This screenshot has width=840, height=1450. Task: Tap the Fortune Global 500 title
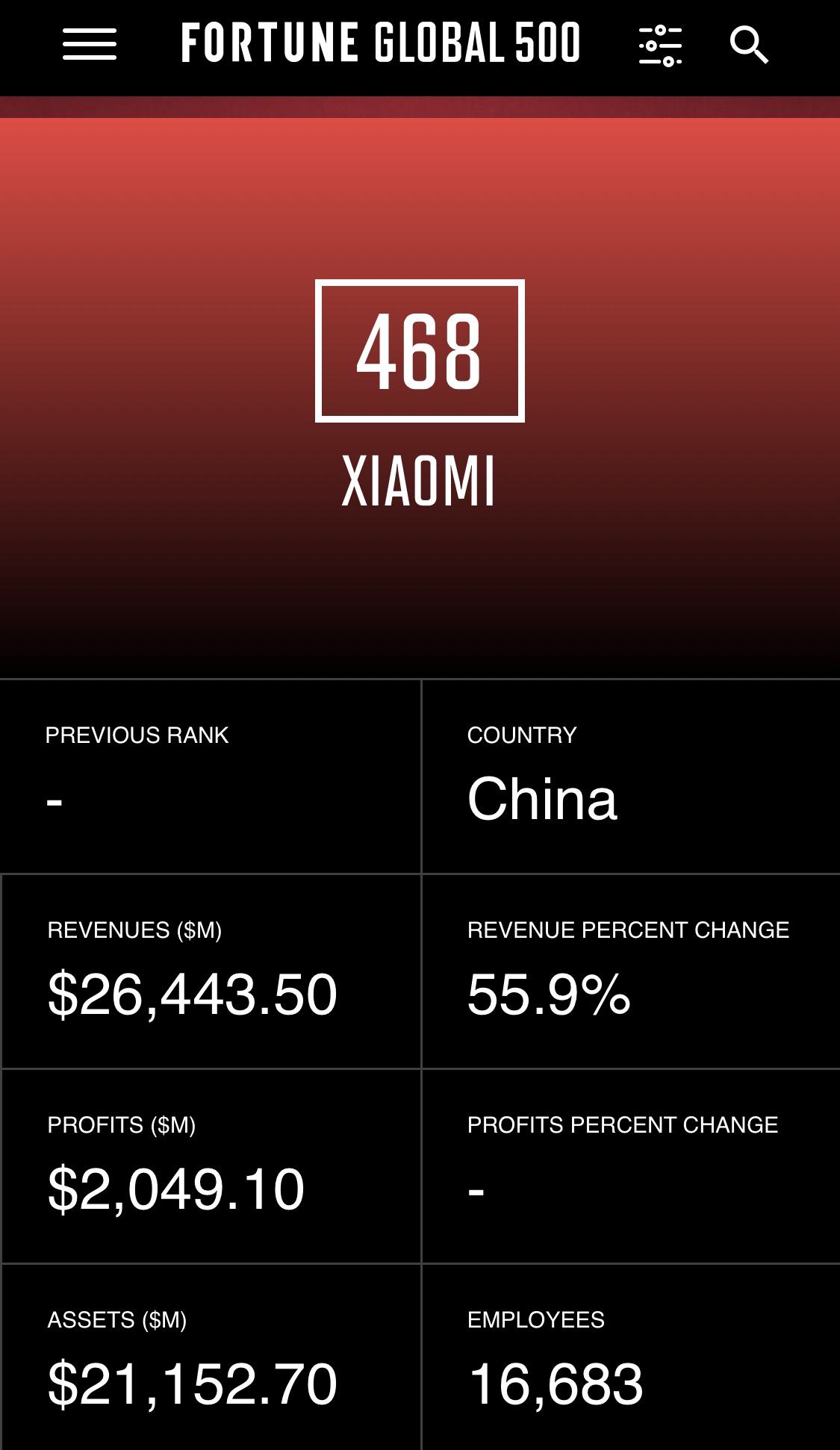[x=381, y=43]
